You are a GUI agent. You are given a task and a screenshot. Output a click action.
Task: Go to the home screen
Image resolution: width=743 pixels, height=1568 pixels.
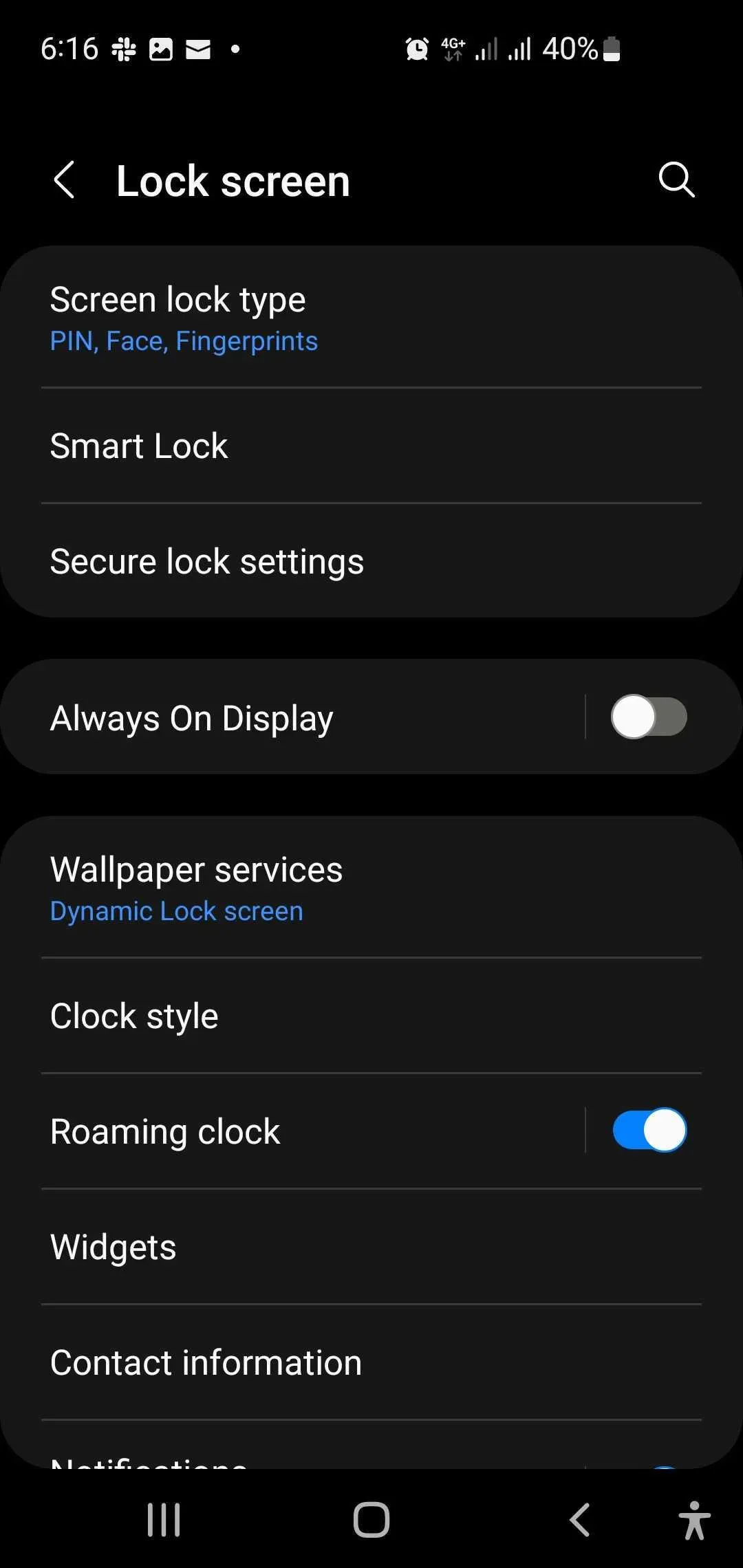371,1519
